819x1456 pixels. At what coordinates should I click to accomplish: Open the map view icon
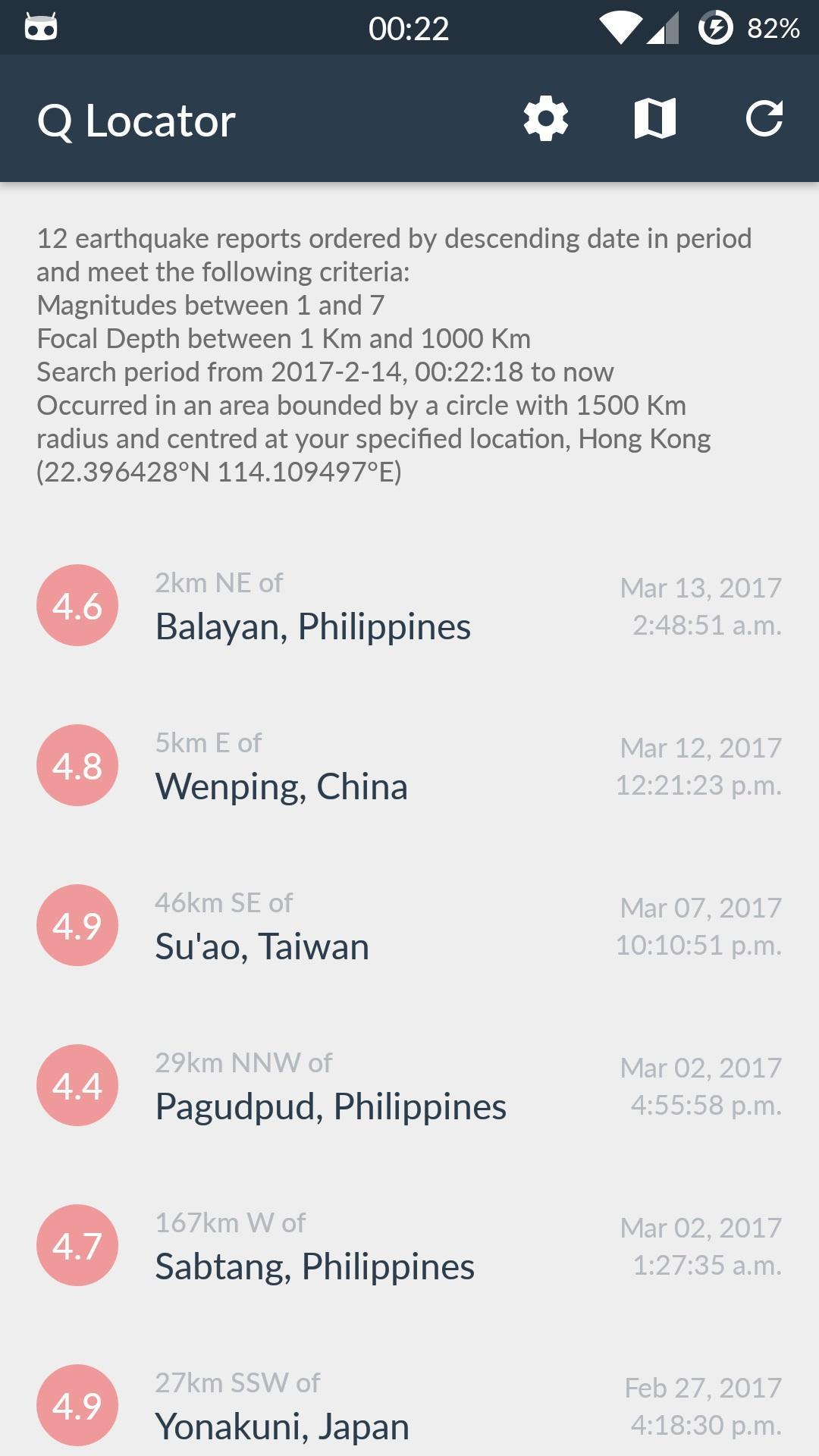pos(655,119)
